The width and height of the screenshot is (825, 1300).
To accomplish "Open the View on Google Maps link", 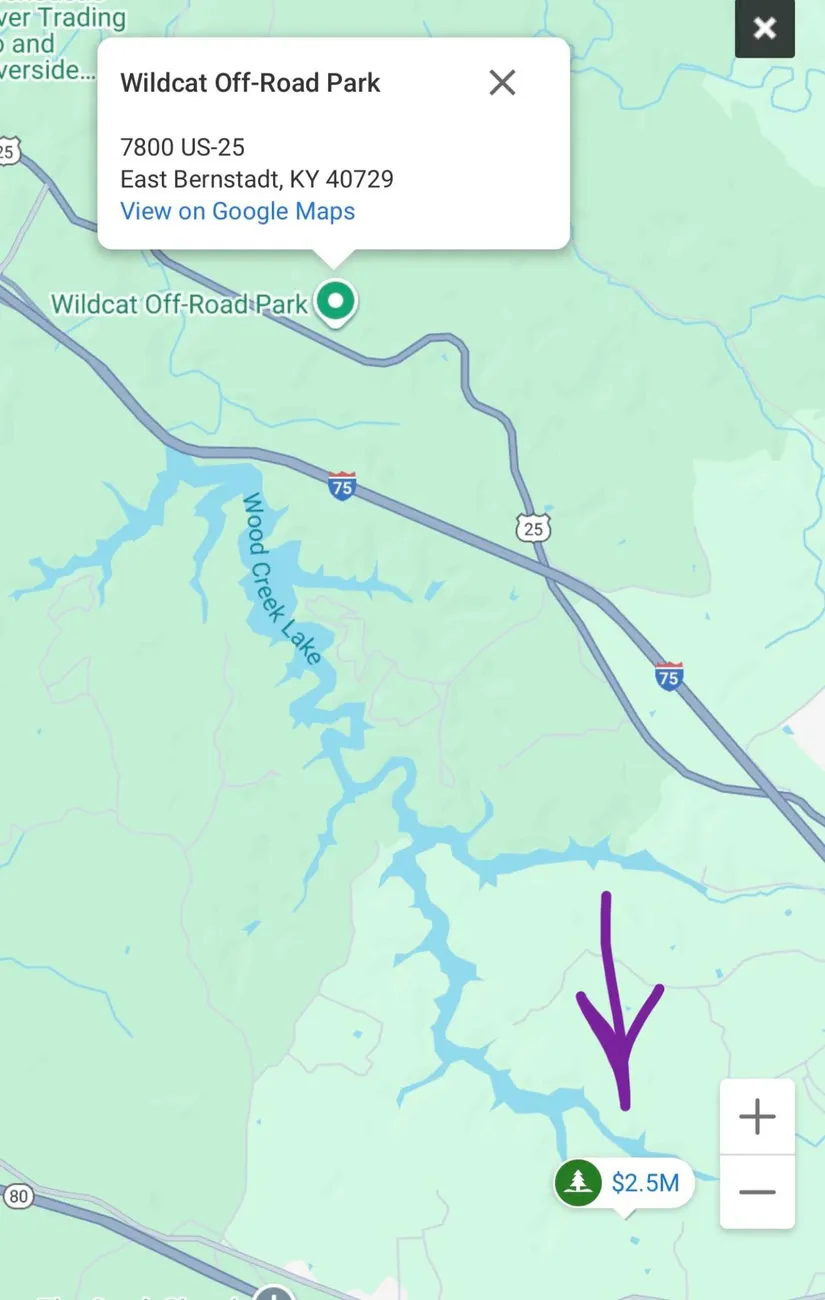I will [237, 211].
